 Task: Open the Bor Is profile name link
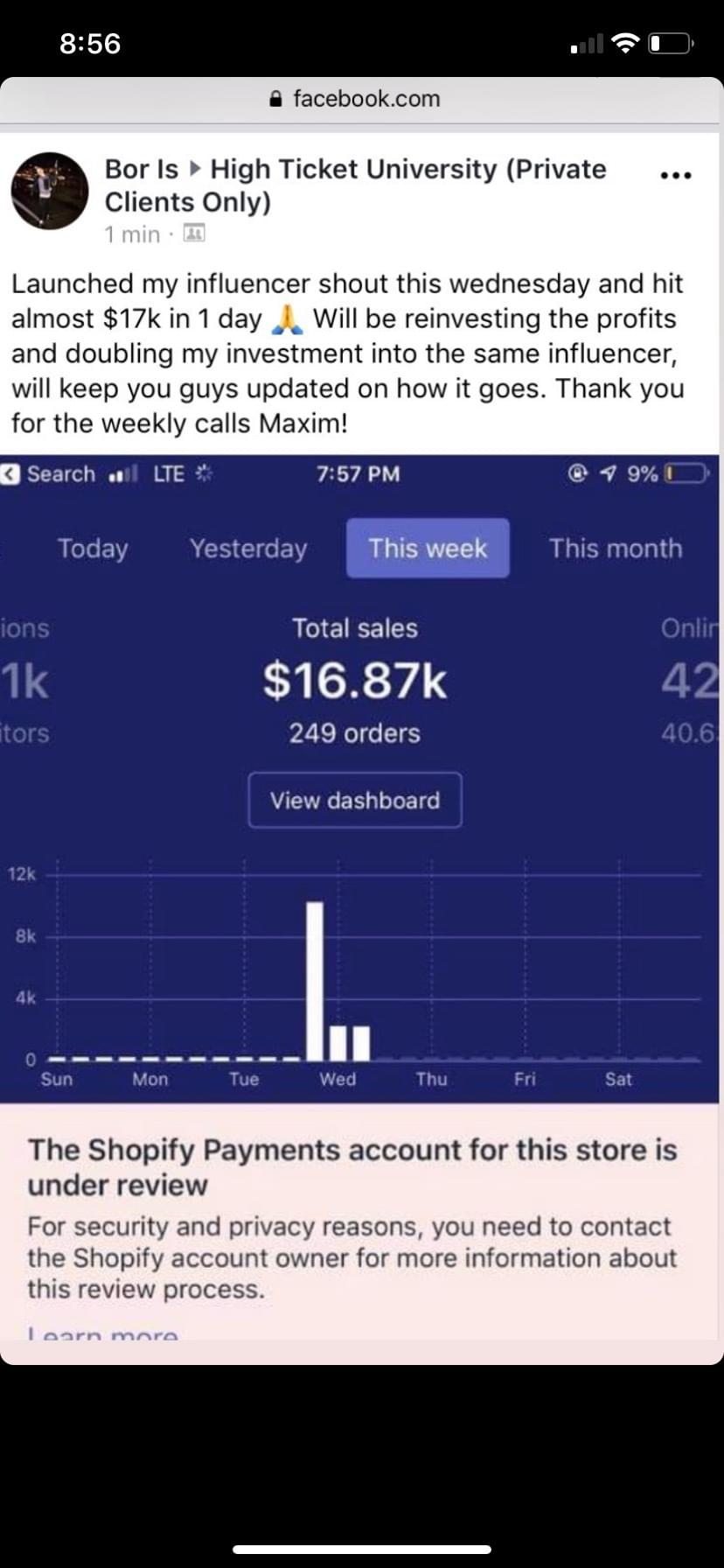click(x=141, y=169)
